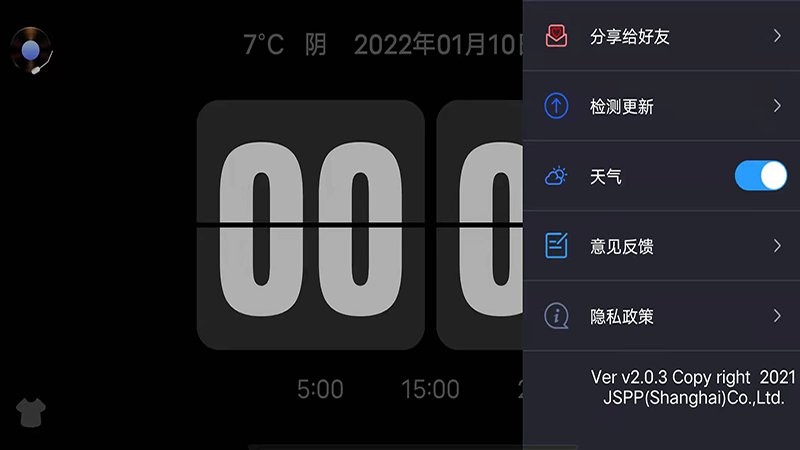Open 隐私政策 privacy policy
This screenshot has width=800, height=450.
coord(660,316)
